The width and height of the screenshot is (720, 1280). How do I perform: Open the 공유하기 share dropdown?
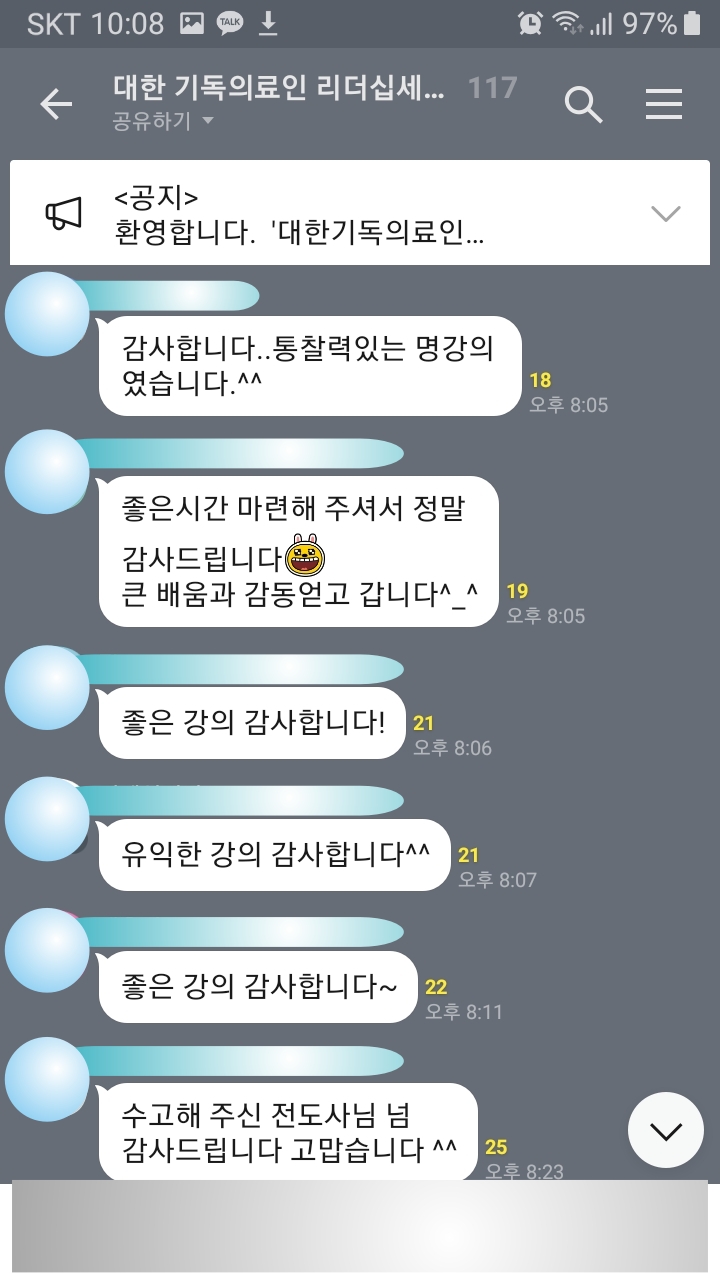[x=164, y=121]
